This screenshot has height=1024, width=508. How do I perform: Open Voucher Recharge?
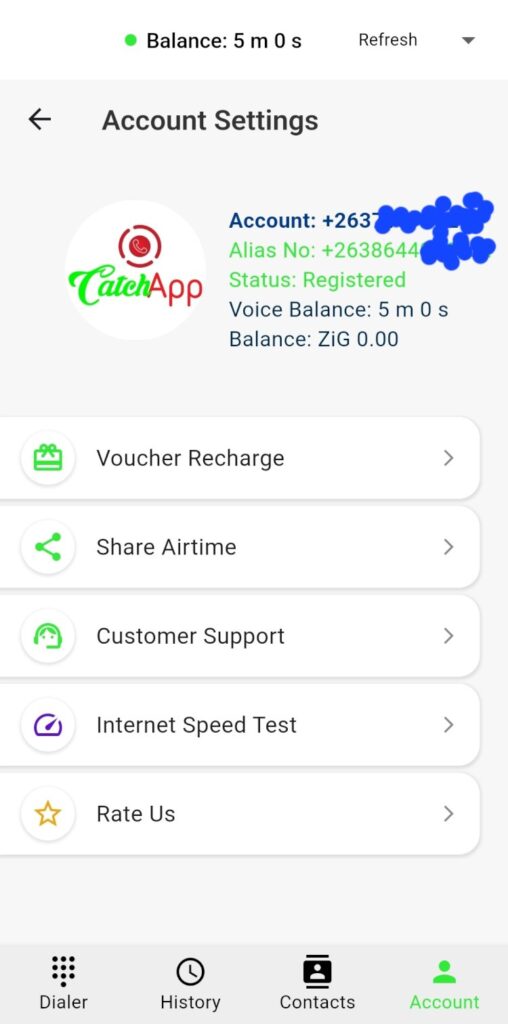point(239,458)
